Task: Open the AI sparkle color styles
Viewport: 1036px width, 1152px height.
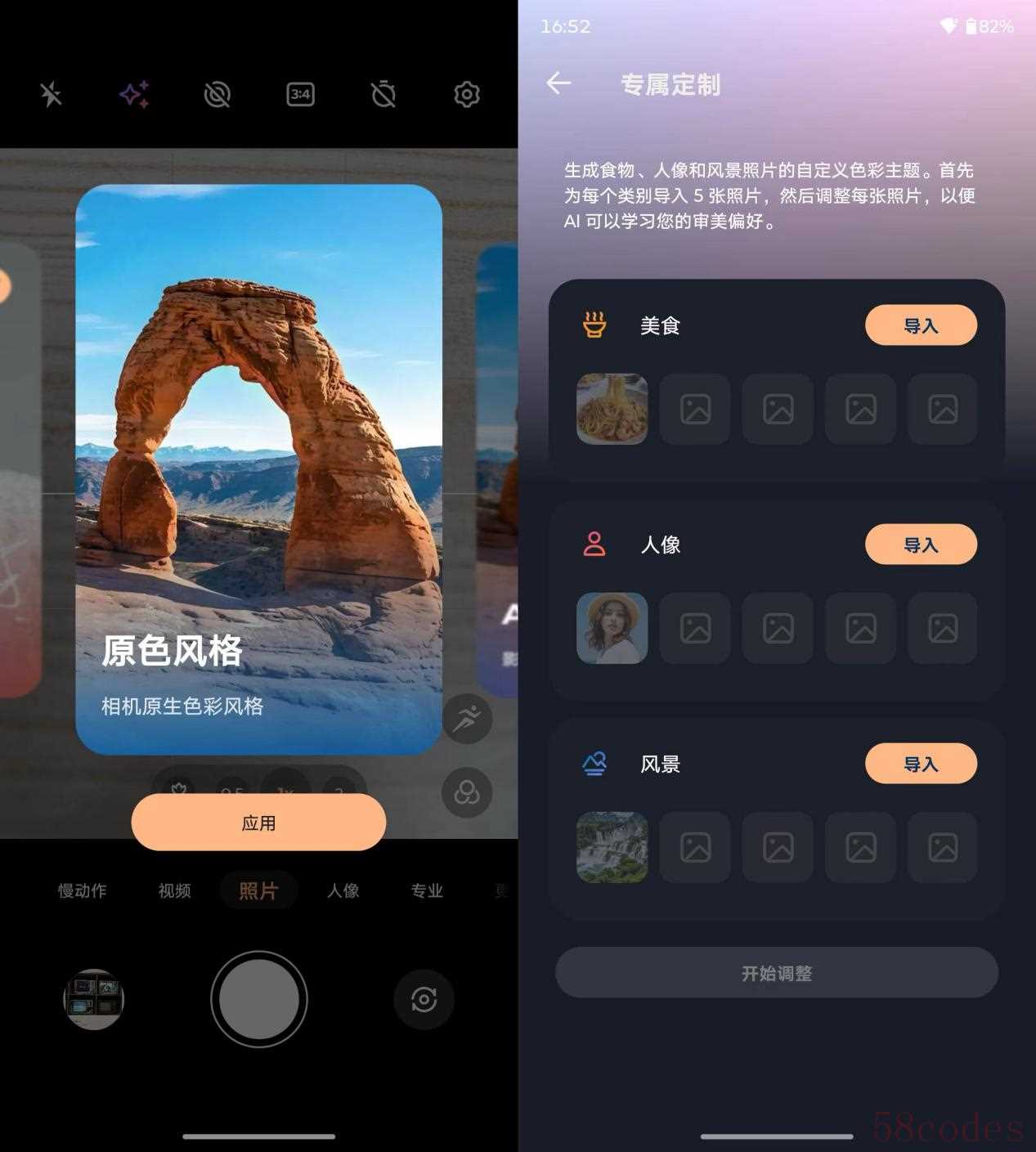Action: 134,95
